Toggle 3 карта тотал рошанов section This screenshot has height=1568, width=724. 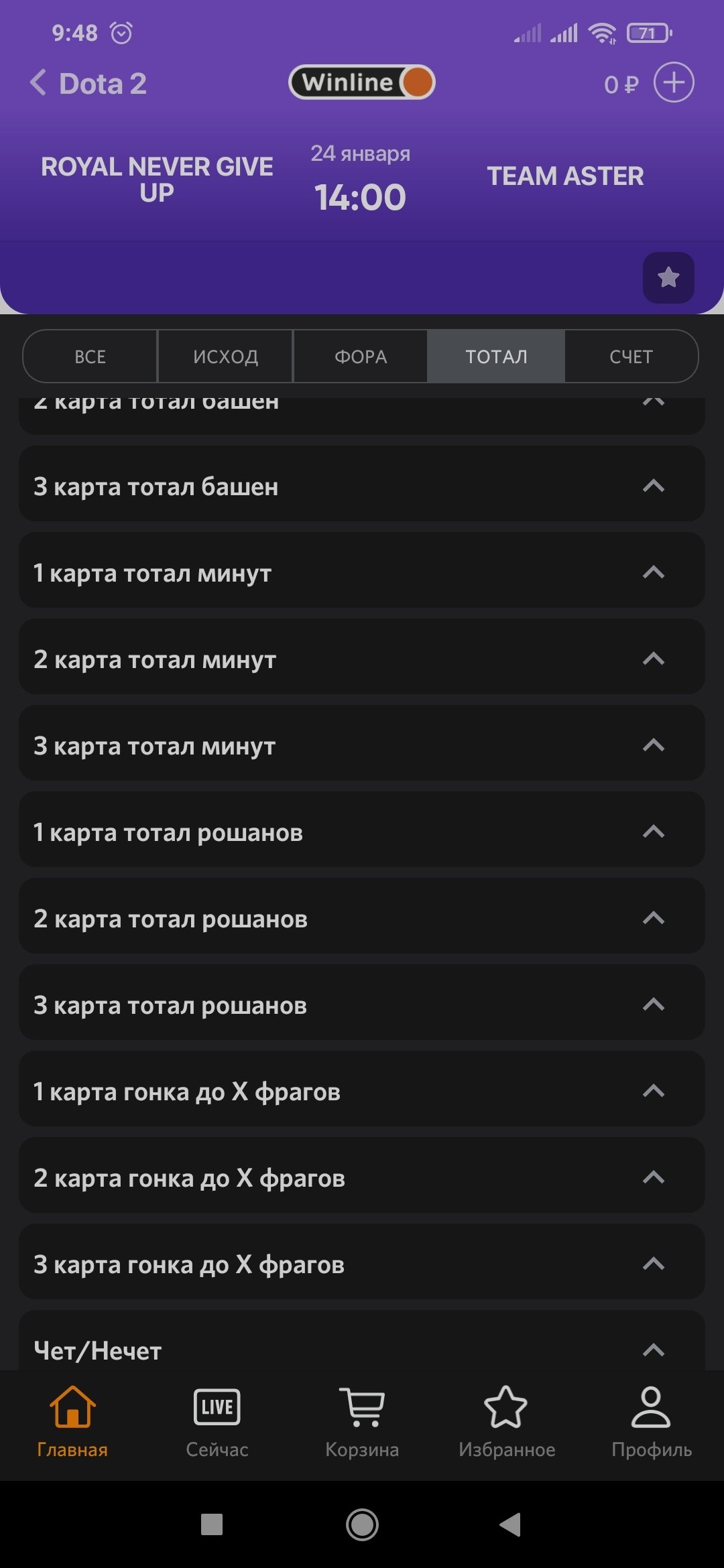tap(362, 1005)
